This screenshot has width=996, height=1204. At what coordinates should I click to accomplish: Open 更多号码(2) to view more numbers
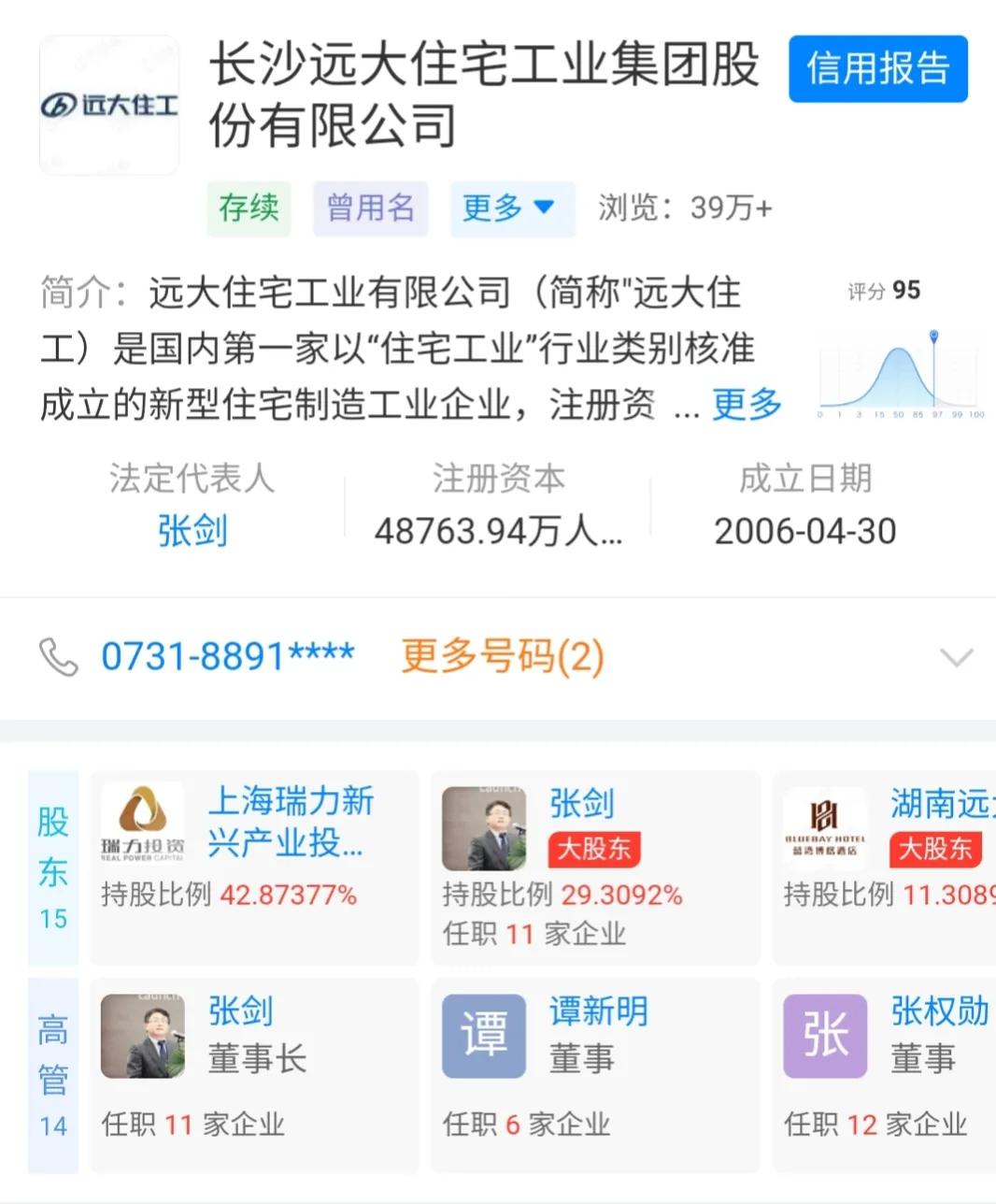tap(501, 657)
